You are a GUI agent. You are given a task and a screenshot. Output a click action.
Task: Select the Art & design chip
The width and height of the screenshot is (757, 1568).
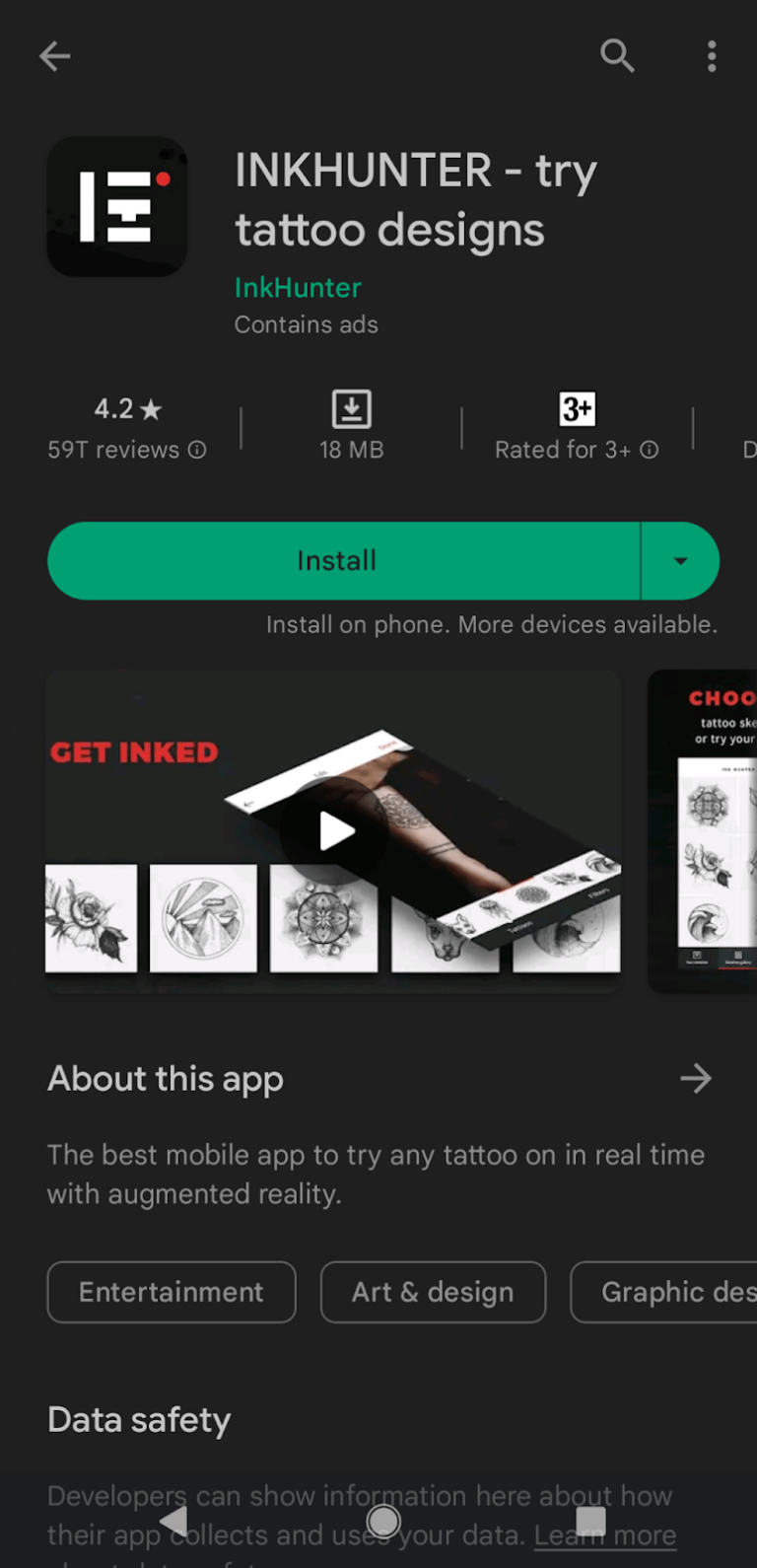pyautogui.click(x=433, y=1292)
